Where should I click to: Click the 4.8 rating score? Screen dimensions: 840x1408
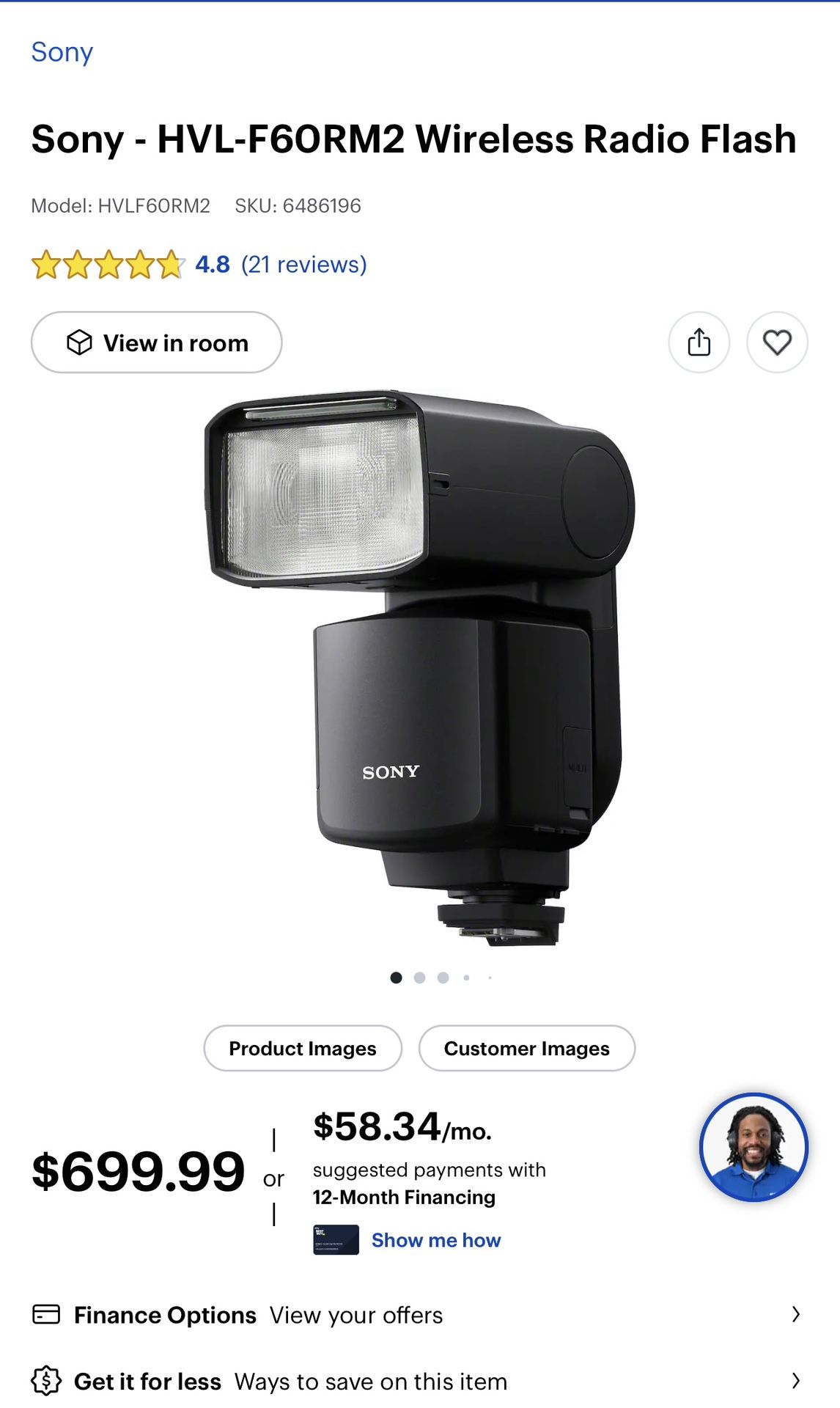tap(210, 265)
